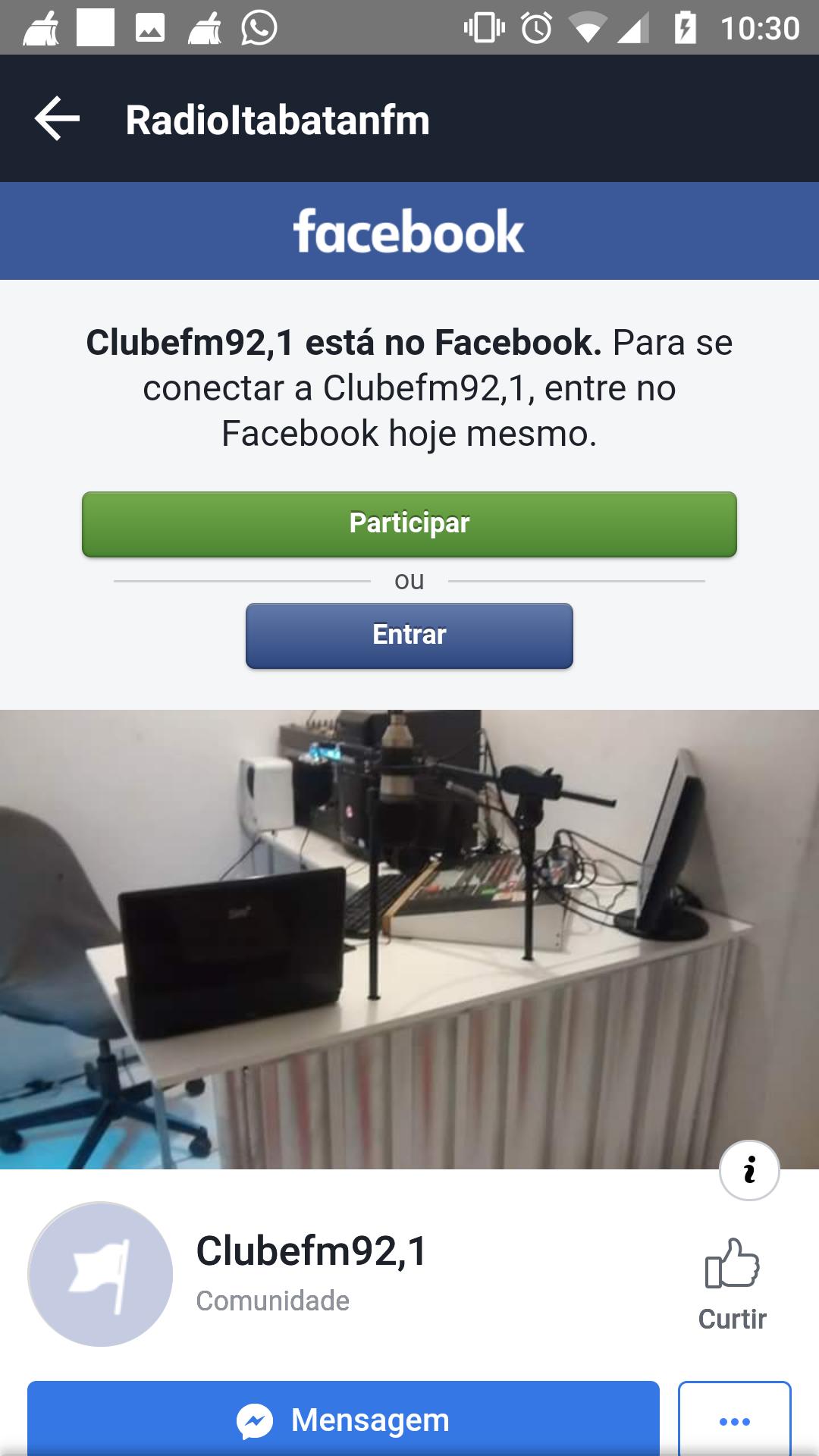Expand page details with the info badge

click(750, 1172)
